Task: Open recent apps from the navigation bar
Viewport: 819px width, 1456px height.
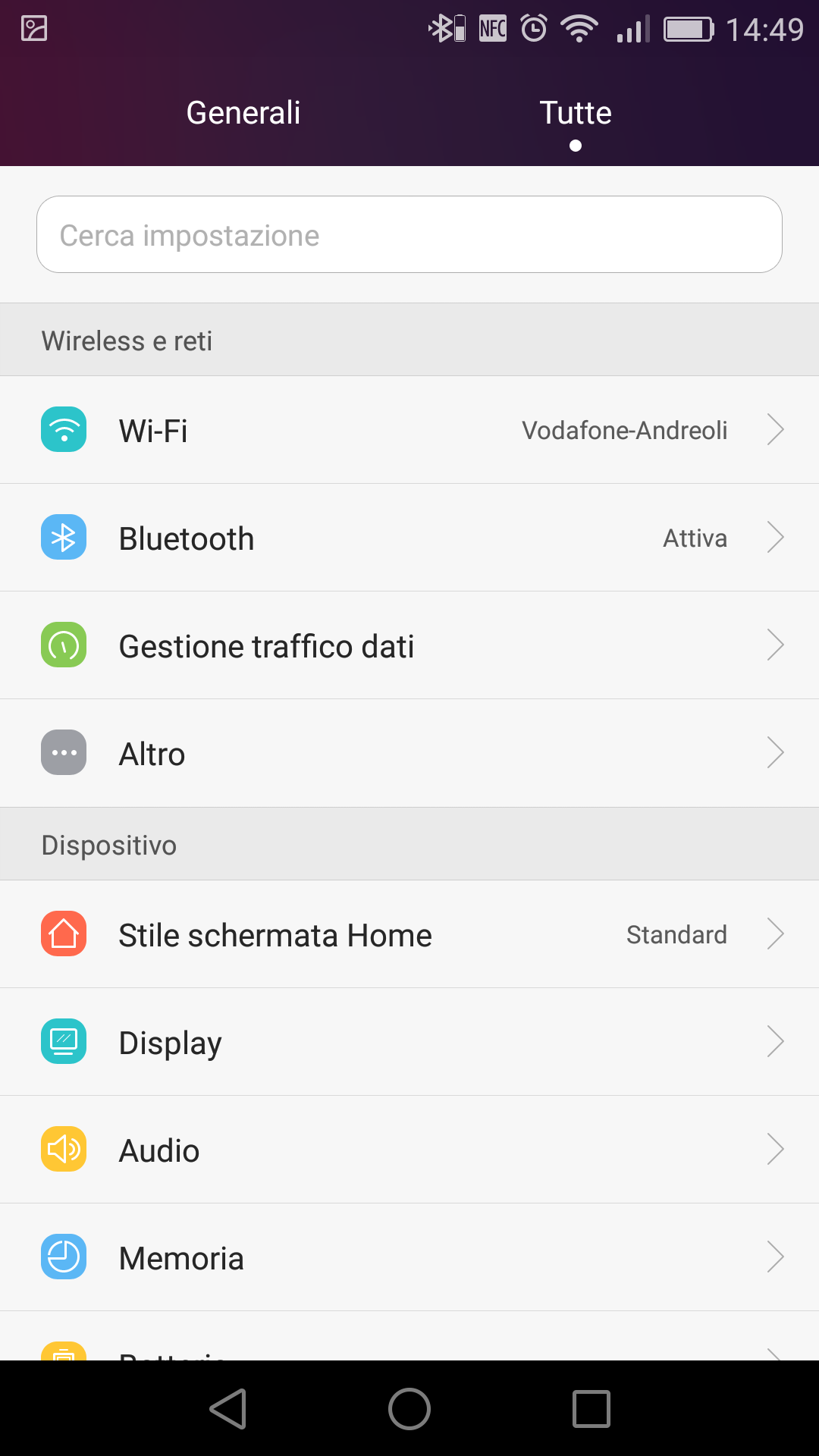Action: click(x=591, y=1409)
